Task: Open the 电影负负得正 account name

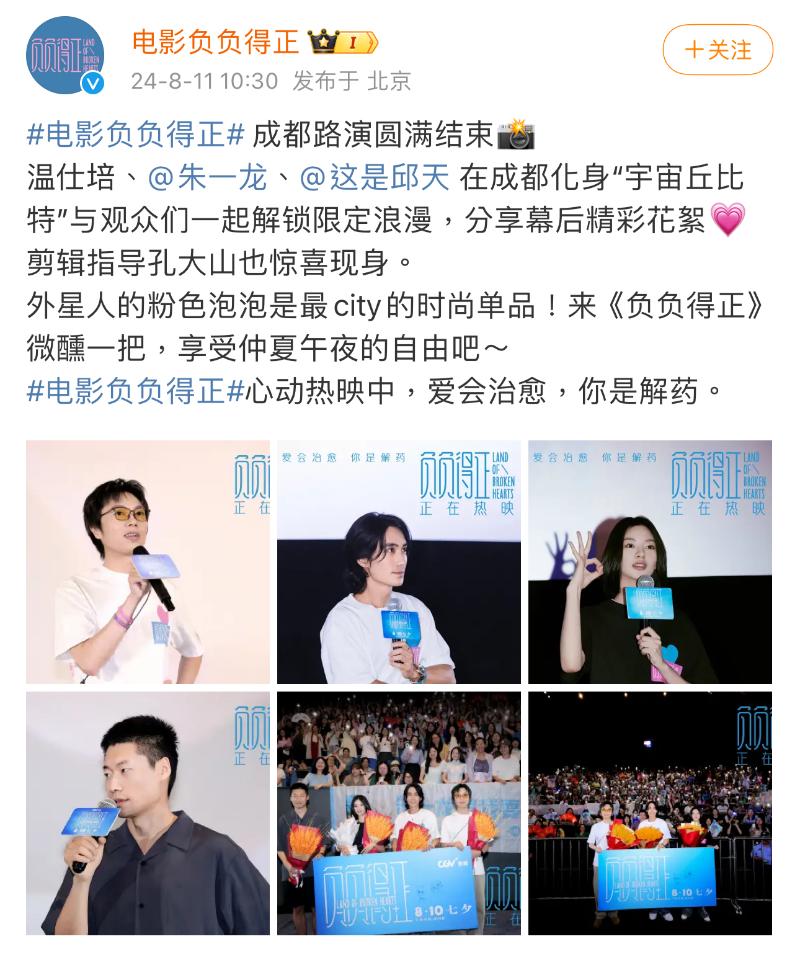Action: coord(216,42)
